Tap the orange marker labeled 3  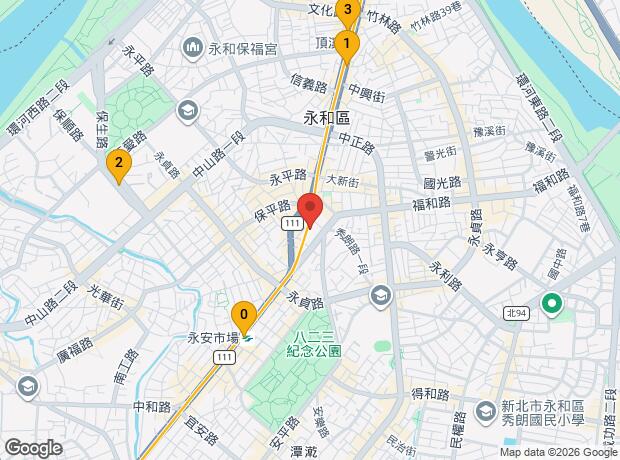(x=348, y=12)
